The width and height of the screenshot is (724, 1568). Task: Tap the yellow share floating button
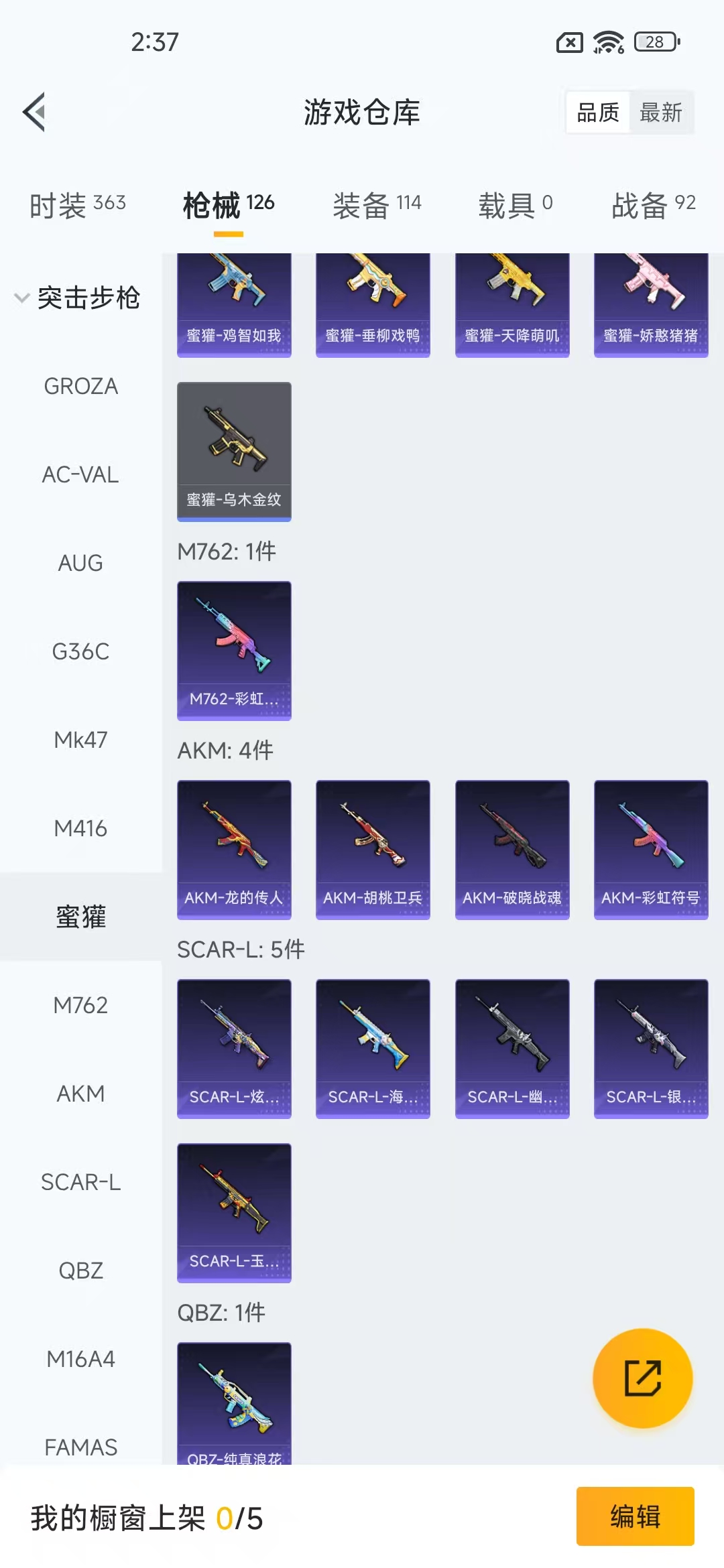pos(642,1378)
